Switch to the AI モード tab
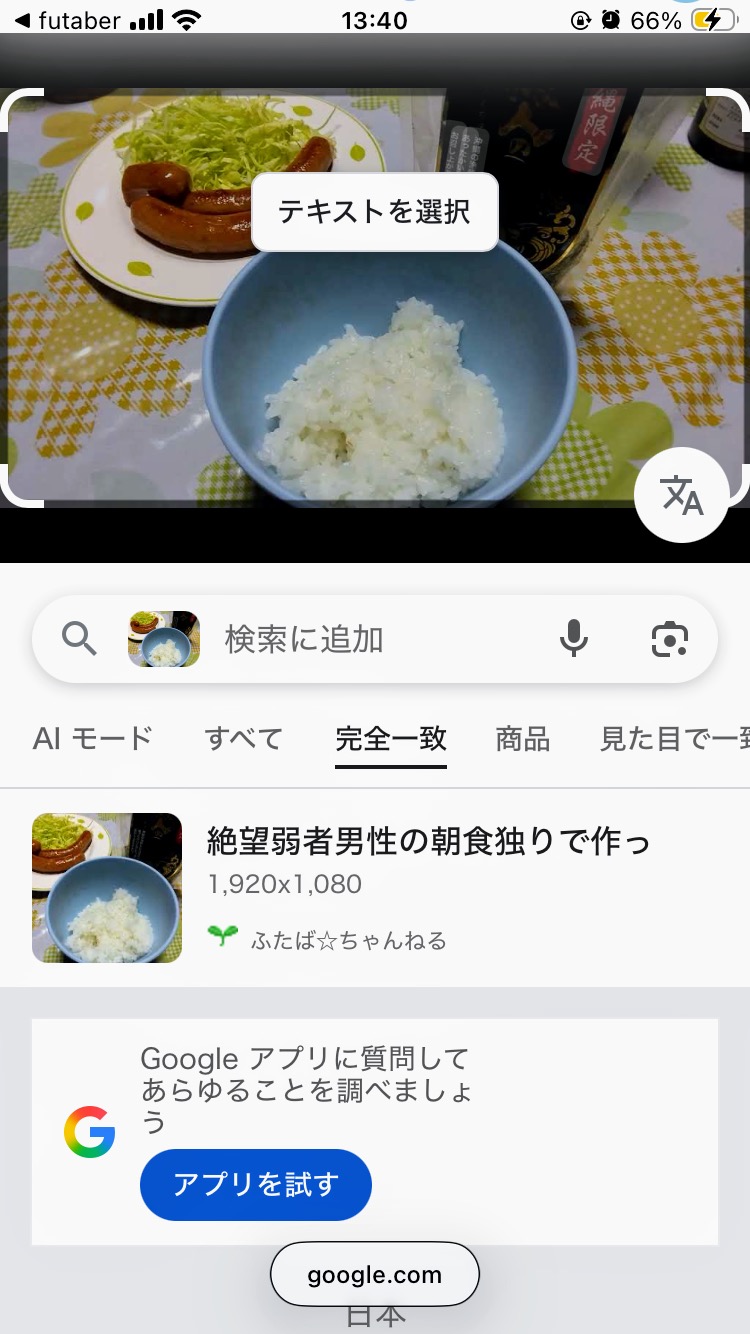Screen dimensions: 750x1334 (93, 739)
